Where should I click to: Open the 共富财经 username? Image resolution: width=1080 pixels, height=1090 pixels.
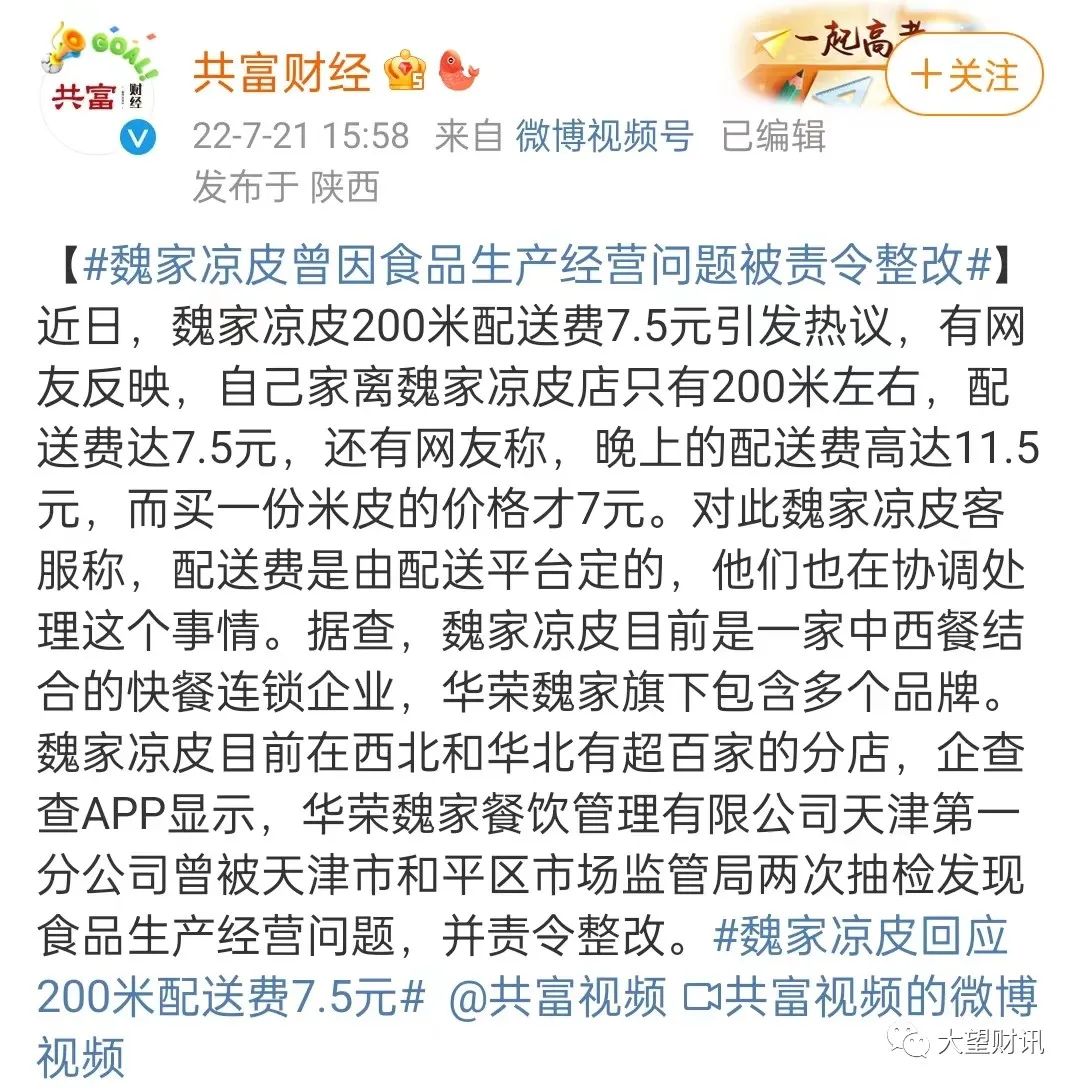pyautogui.click(x=281, y=72)
